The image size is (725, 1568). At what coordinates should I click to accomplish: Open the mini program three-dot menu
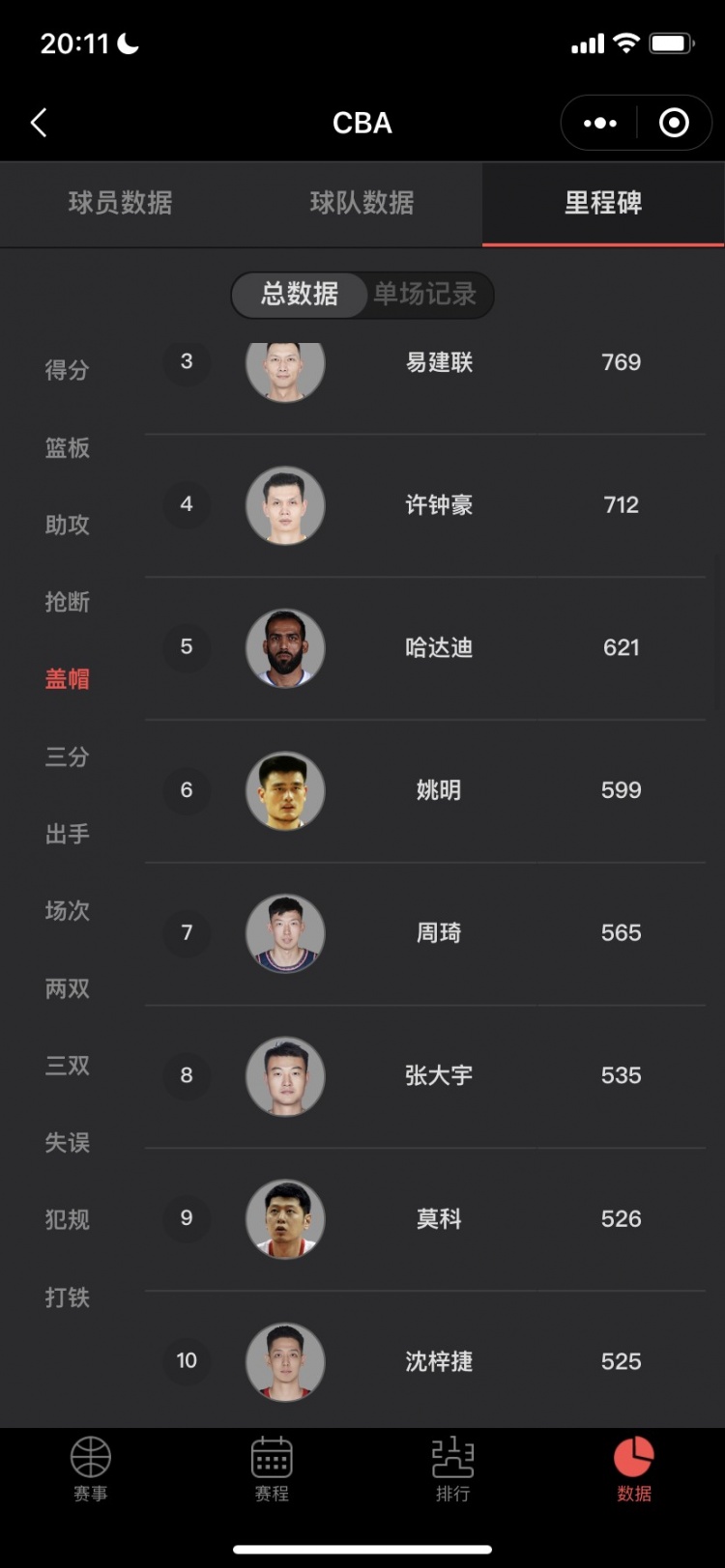599,123
